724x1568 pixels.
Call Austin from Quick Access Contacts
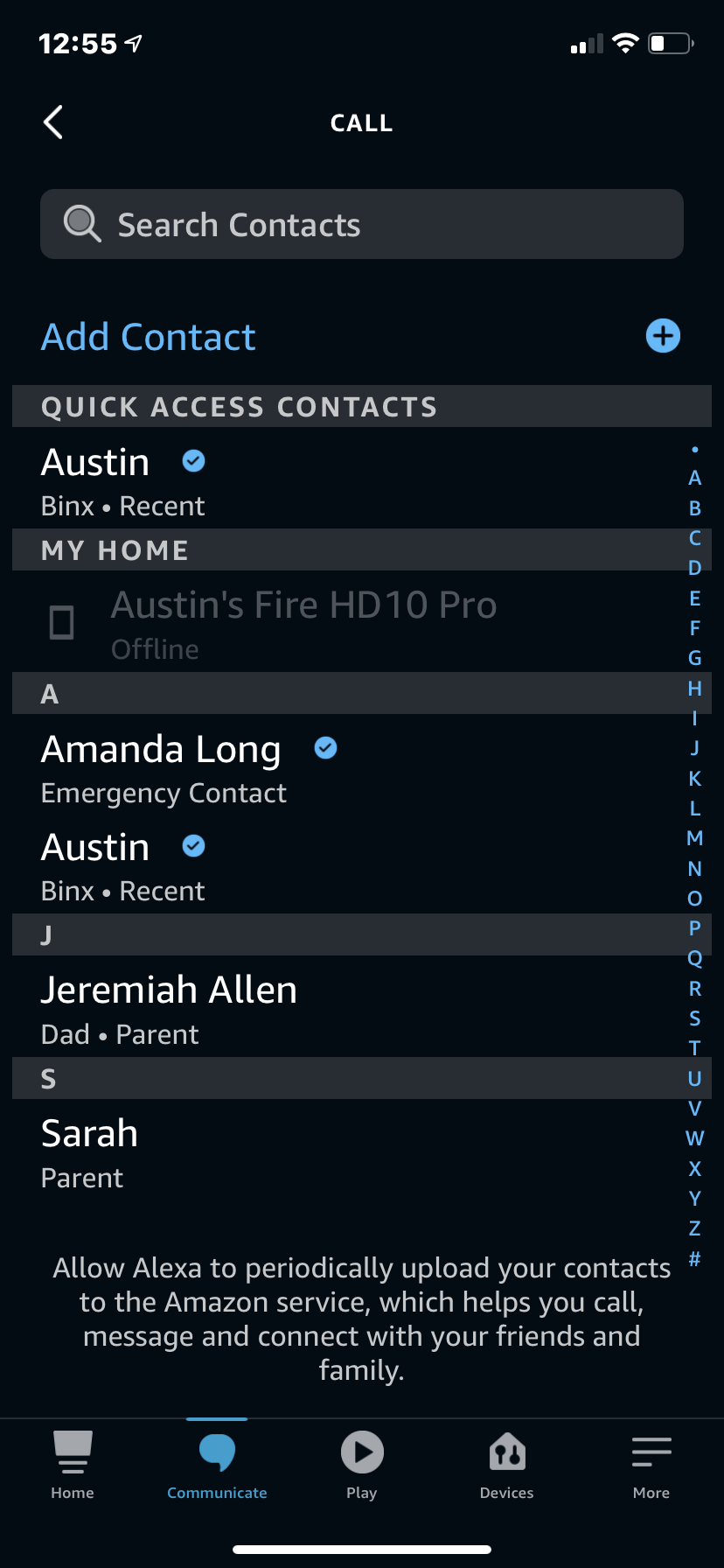[x=122, y=481]
